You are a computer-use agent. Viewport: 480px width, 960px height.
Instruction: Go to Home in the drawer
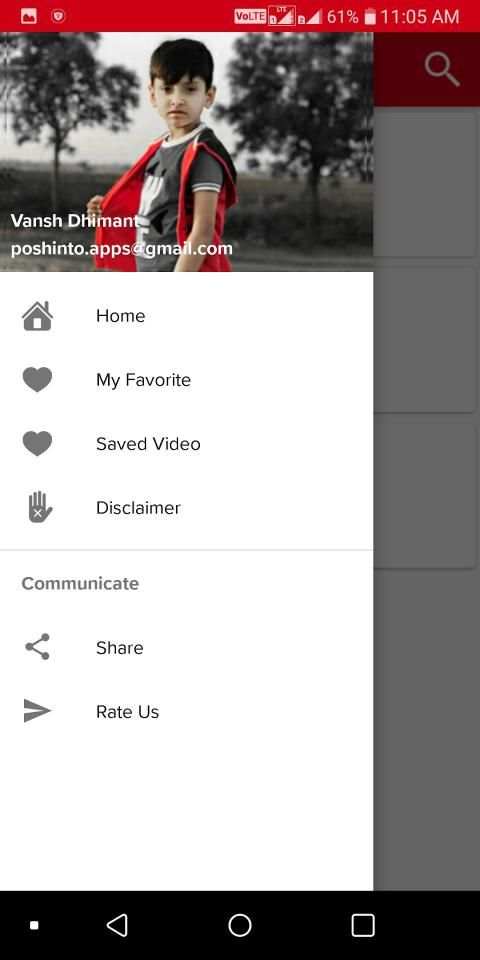pos(186,316)
